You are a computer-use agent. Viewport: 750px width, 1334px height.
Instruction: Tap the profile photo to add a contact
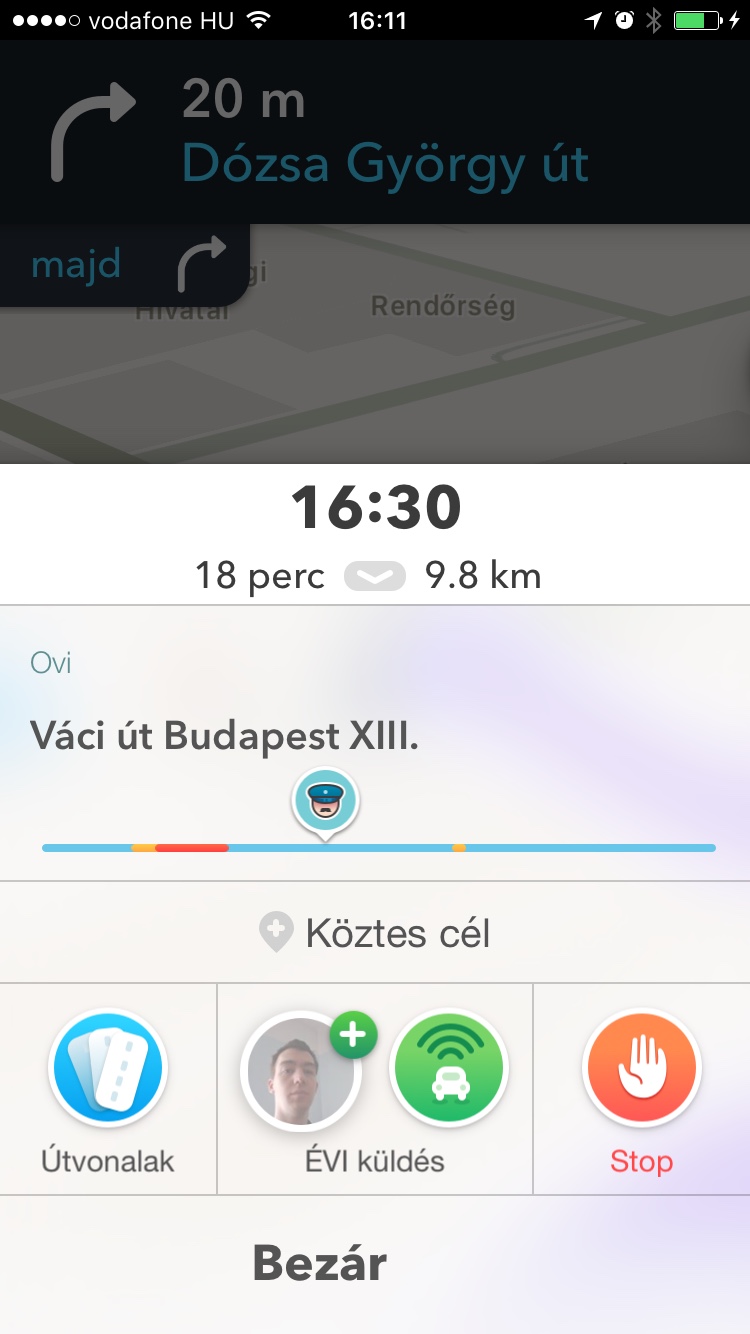[x=300, y=1069]
